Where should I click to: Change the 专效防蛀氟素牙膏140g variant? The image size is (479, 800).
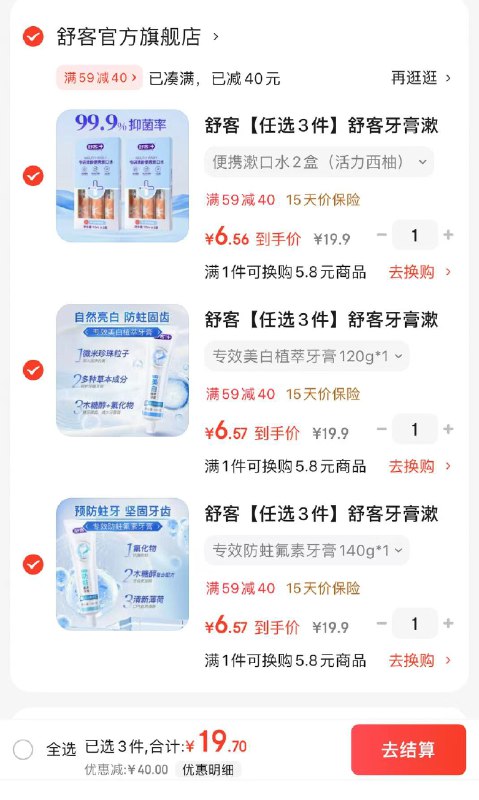(x=307, y=550)
